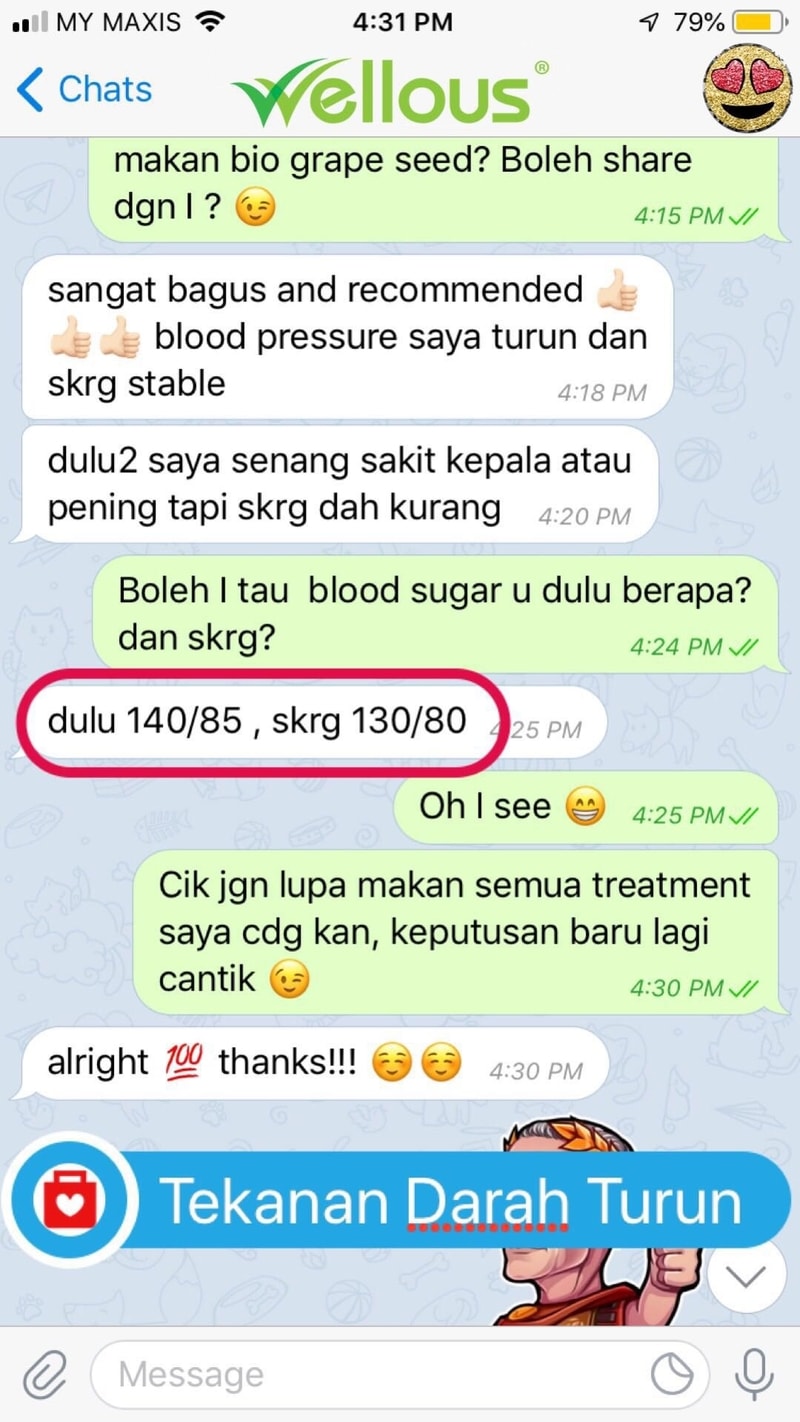Go back to the Chats list
The image size is (800, 1422).
pyautogui.click(x=84, y=89)
